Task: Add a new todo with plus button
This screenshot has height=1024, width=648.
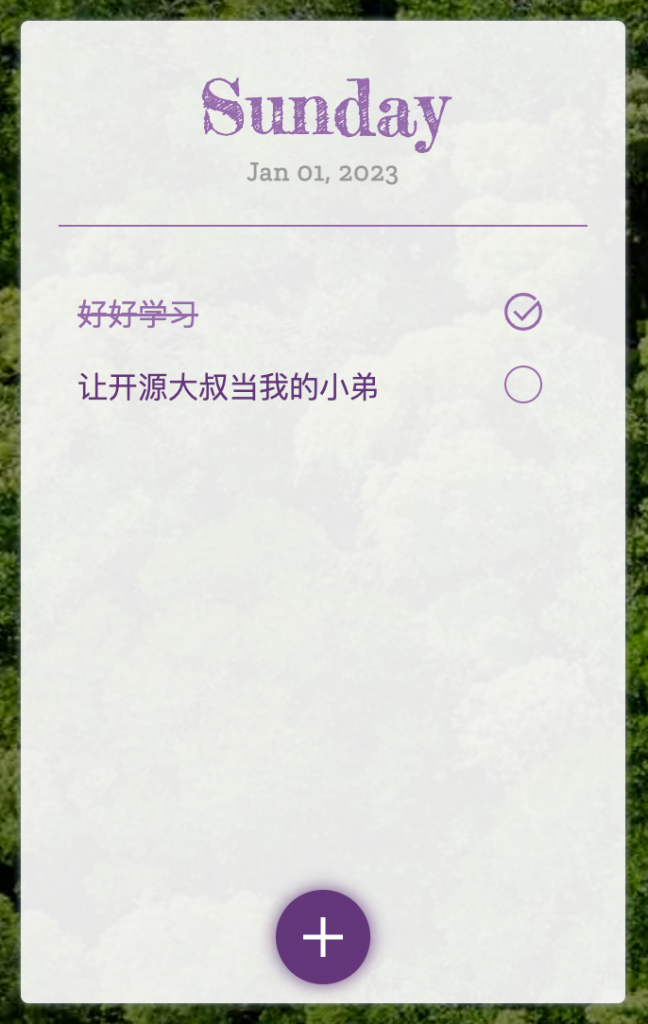Action: point(323,937)
